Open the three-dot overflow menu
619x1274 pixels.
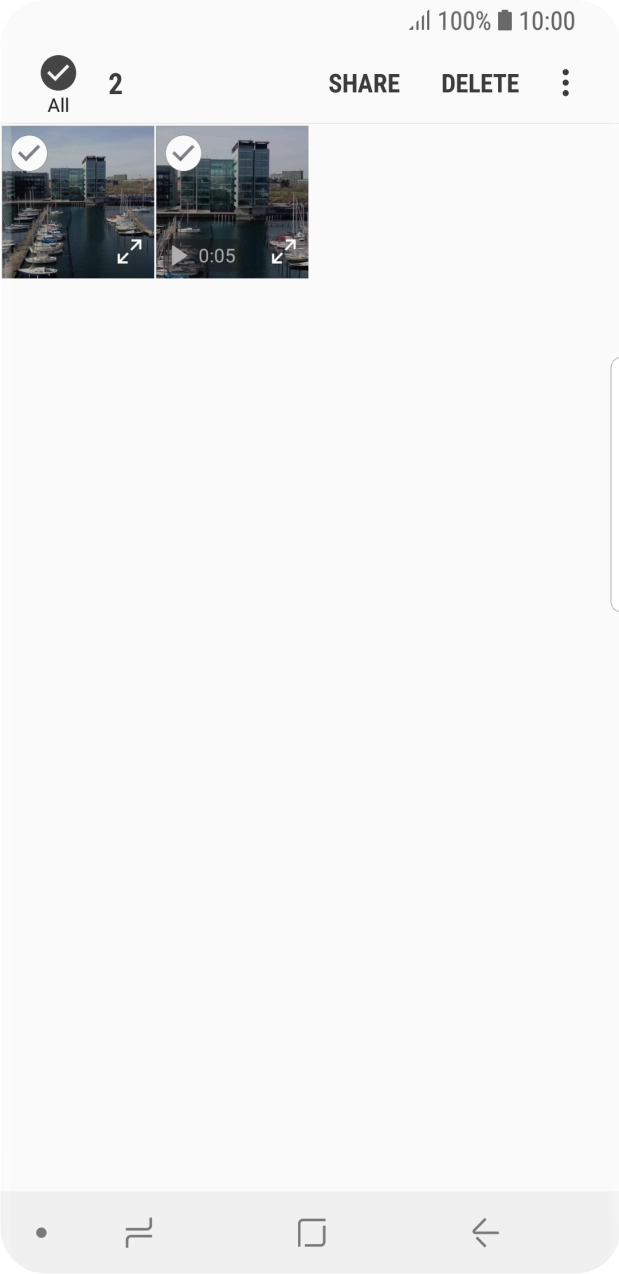tap(565, 83)
